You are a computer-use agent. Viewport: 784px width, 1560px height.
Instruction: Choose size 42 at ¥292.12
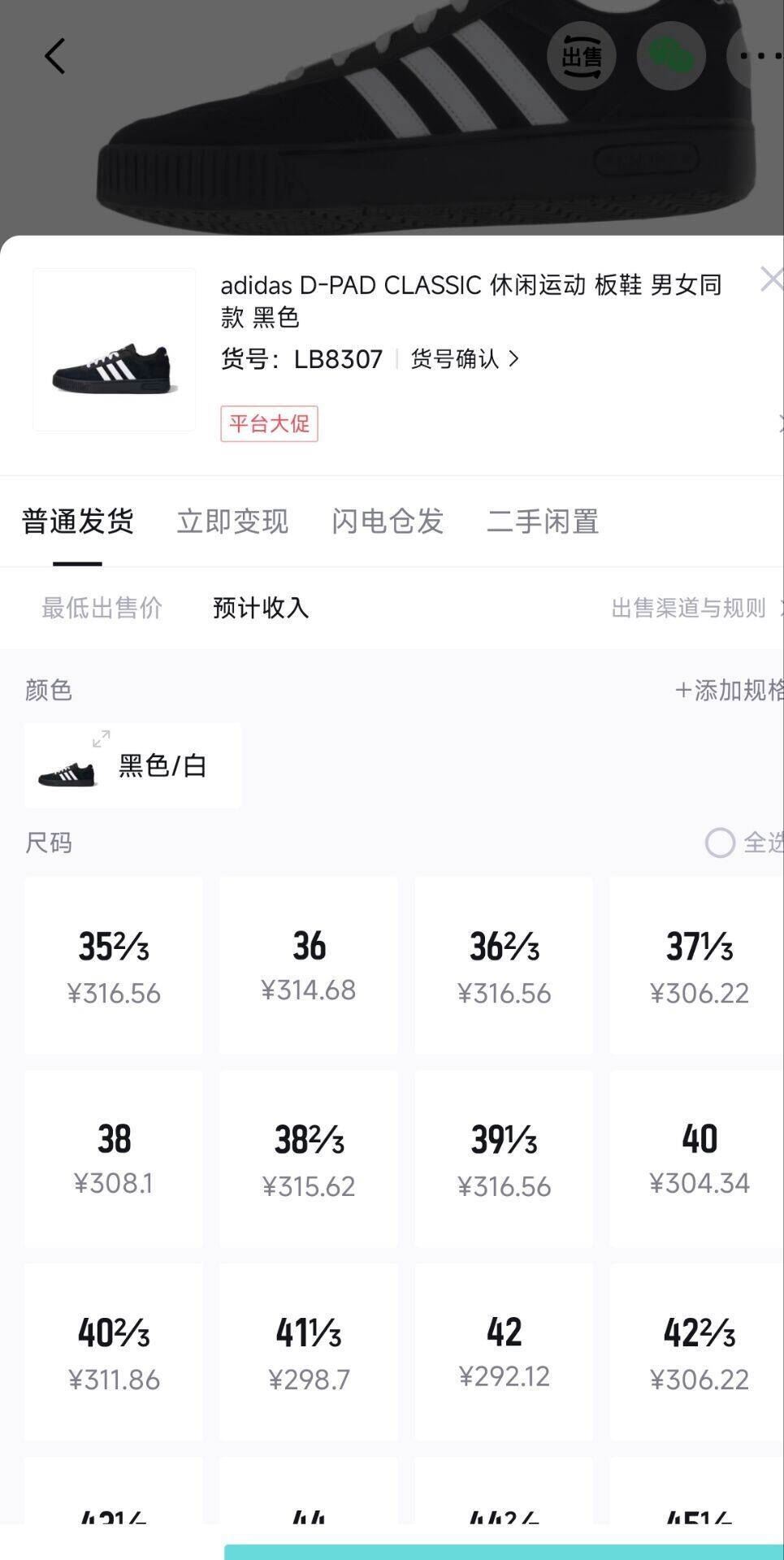click(504, 1352)
